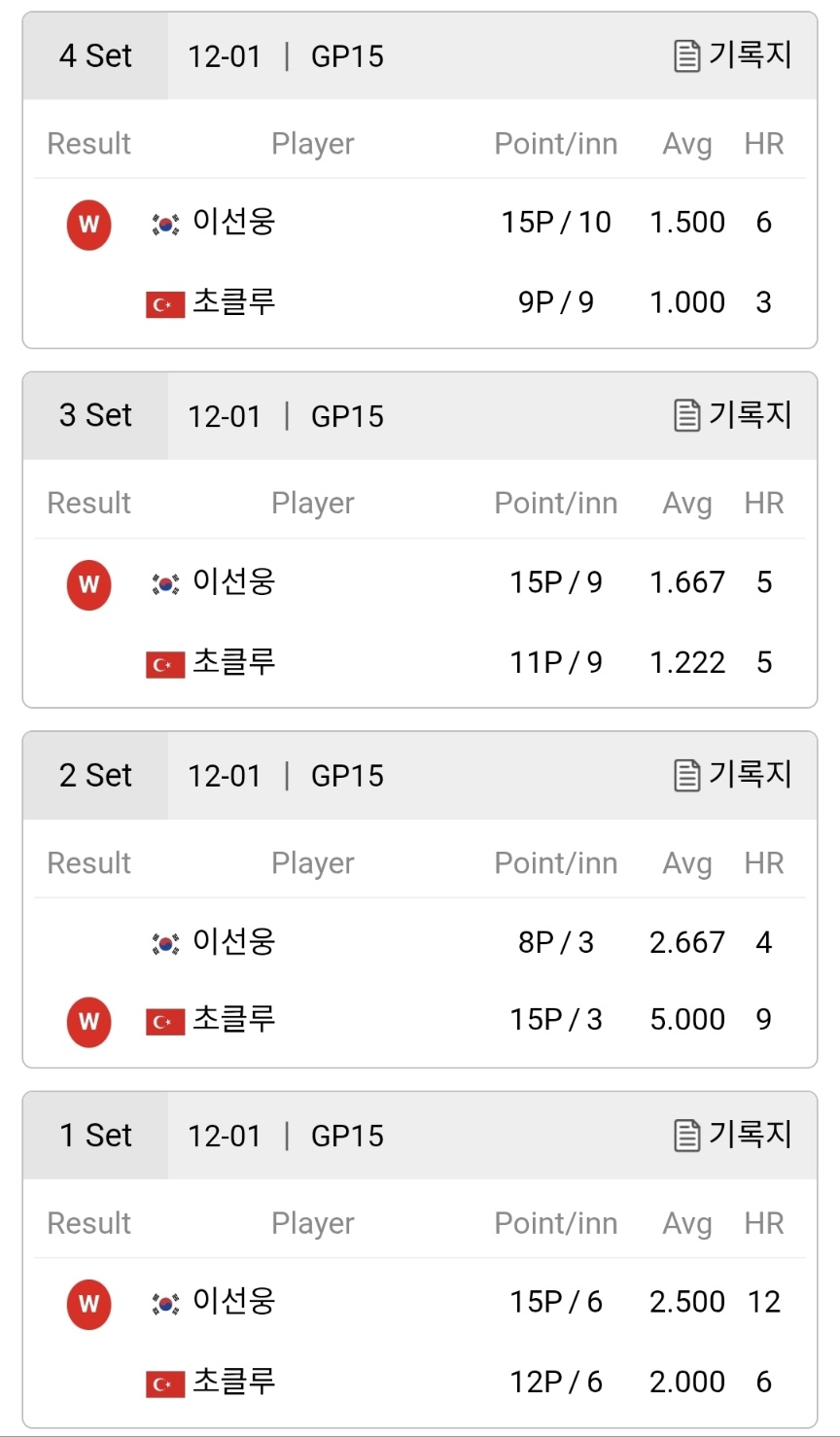
Task: View the 2 Set 기록지 record sheet
Action: [x=733, y=776]
